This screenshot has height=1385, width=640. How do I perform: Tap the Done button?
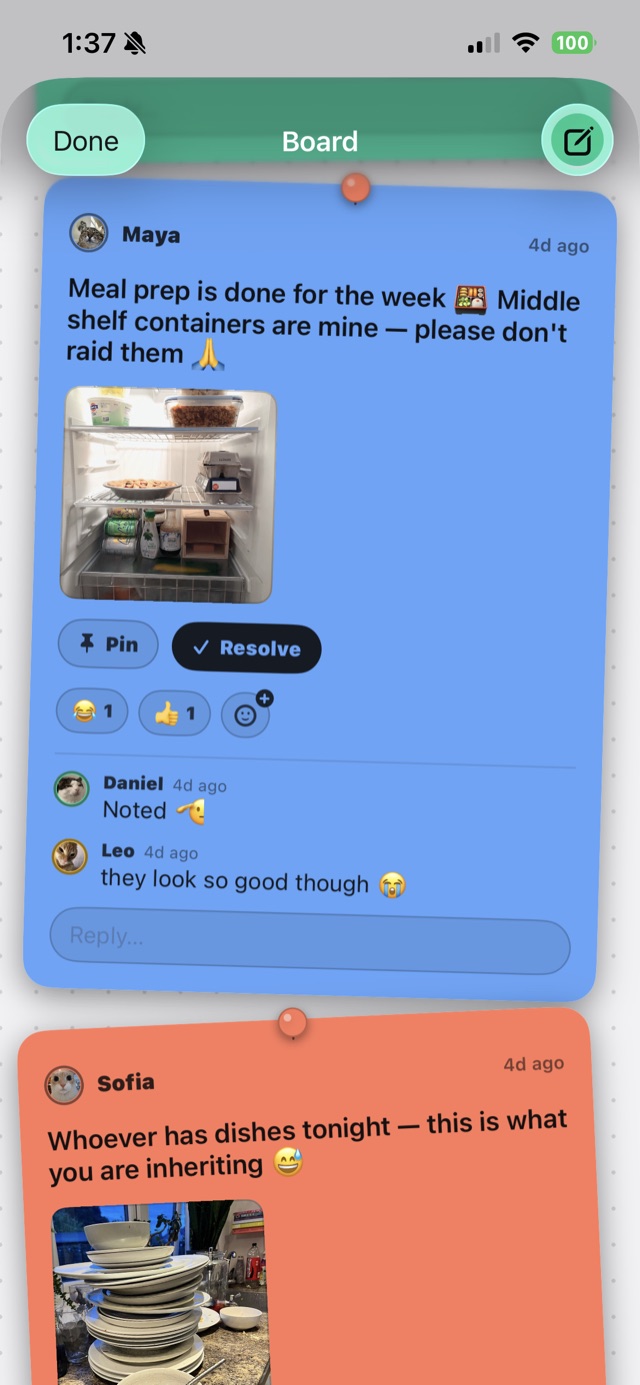tap(86, 141)
